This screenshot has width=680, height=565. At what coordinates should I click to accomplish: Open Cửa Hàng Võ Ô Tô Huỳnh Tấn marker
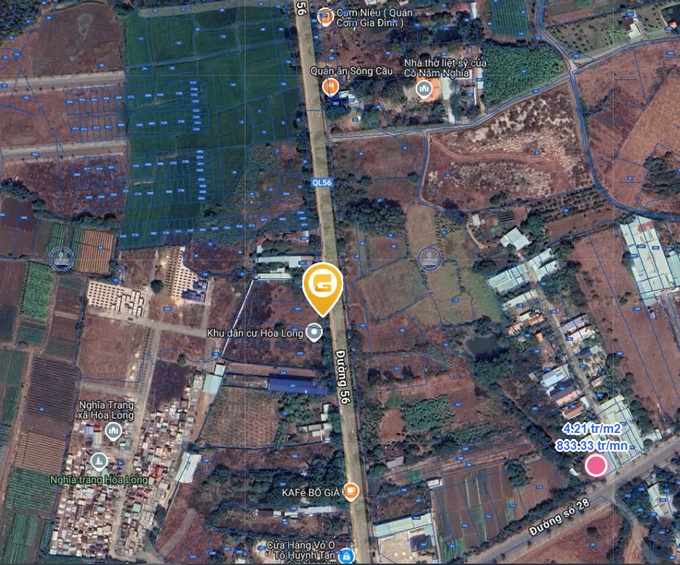tap(345, 555)
